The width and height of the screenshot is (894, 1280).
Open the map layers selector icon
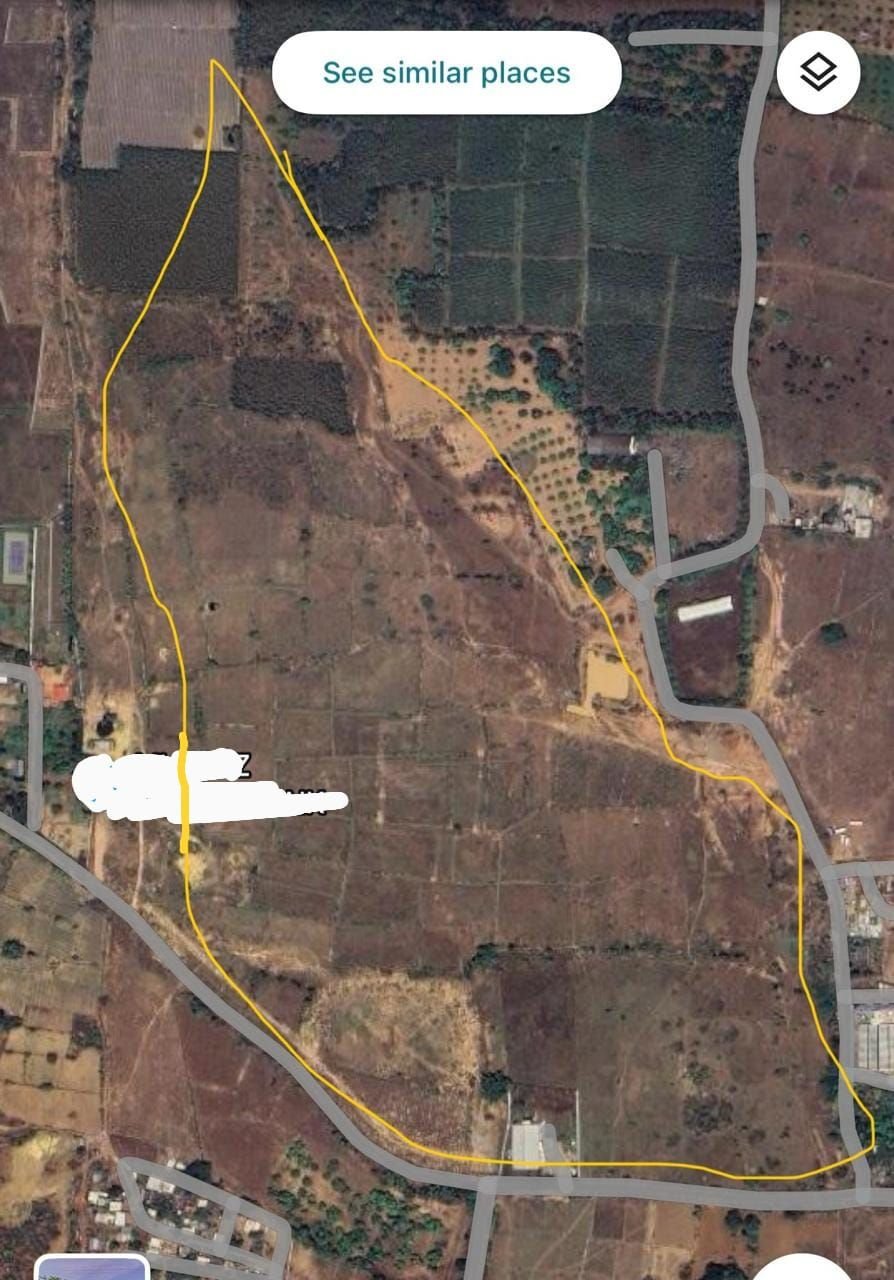click(x=817, y=71)
